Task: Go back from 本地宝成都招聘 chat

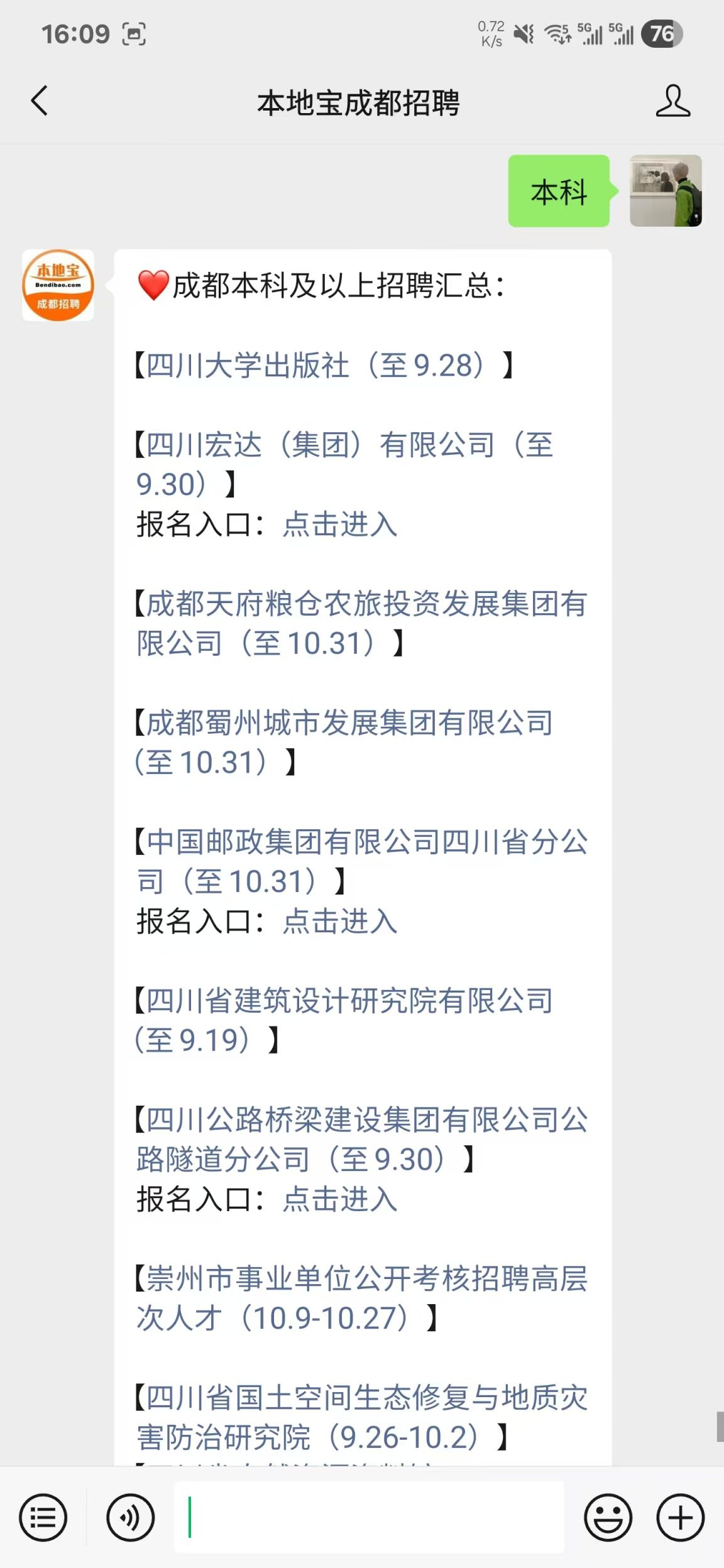Action: [40, 101]
